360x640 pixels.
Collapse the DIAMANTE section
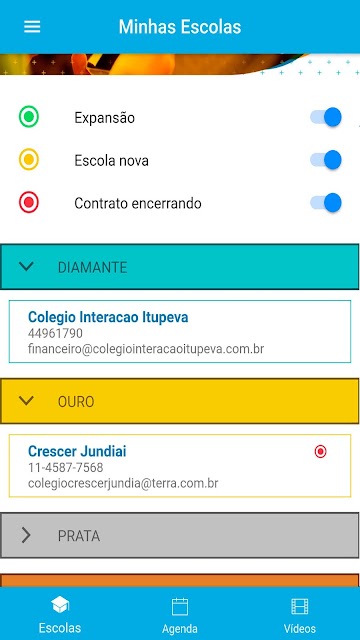tap(180, 267)
